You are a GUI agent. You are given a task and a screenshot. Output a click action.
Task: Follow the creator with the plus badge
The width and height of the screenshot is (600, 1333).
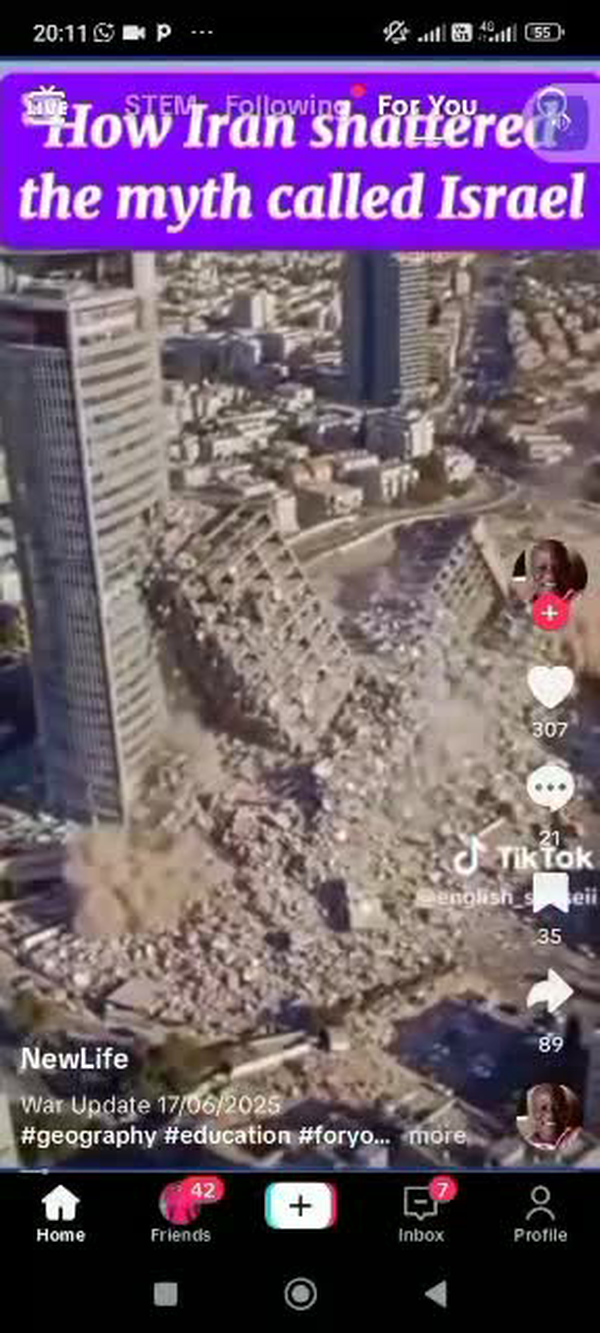(x=550, y=611)
